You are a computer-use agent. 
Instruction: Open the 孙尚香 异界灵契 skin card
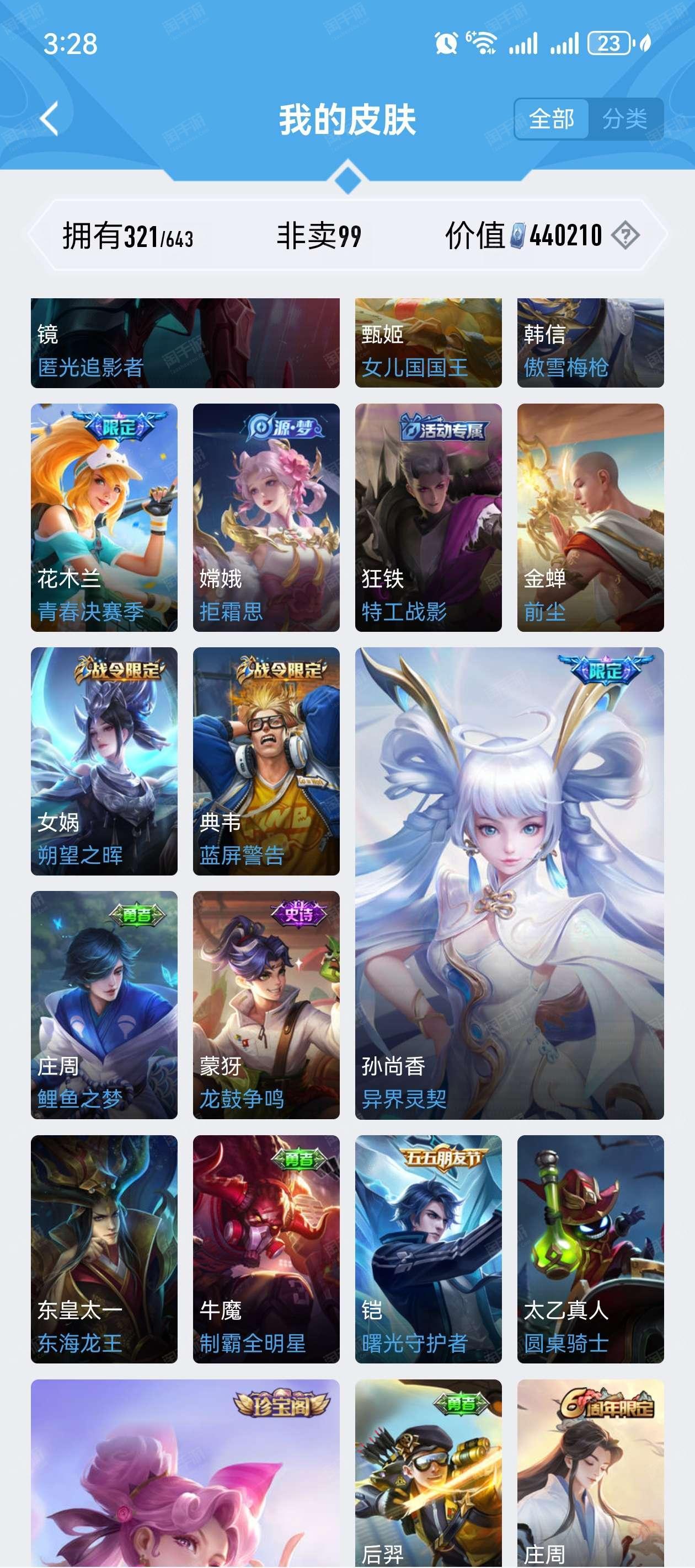[x=509, y=883]
